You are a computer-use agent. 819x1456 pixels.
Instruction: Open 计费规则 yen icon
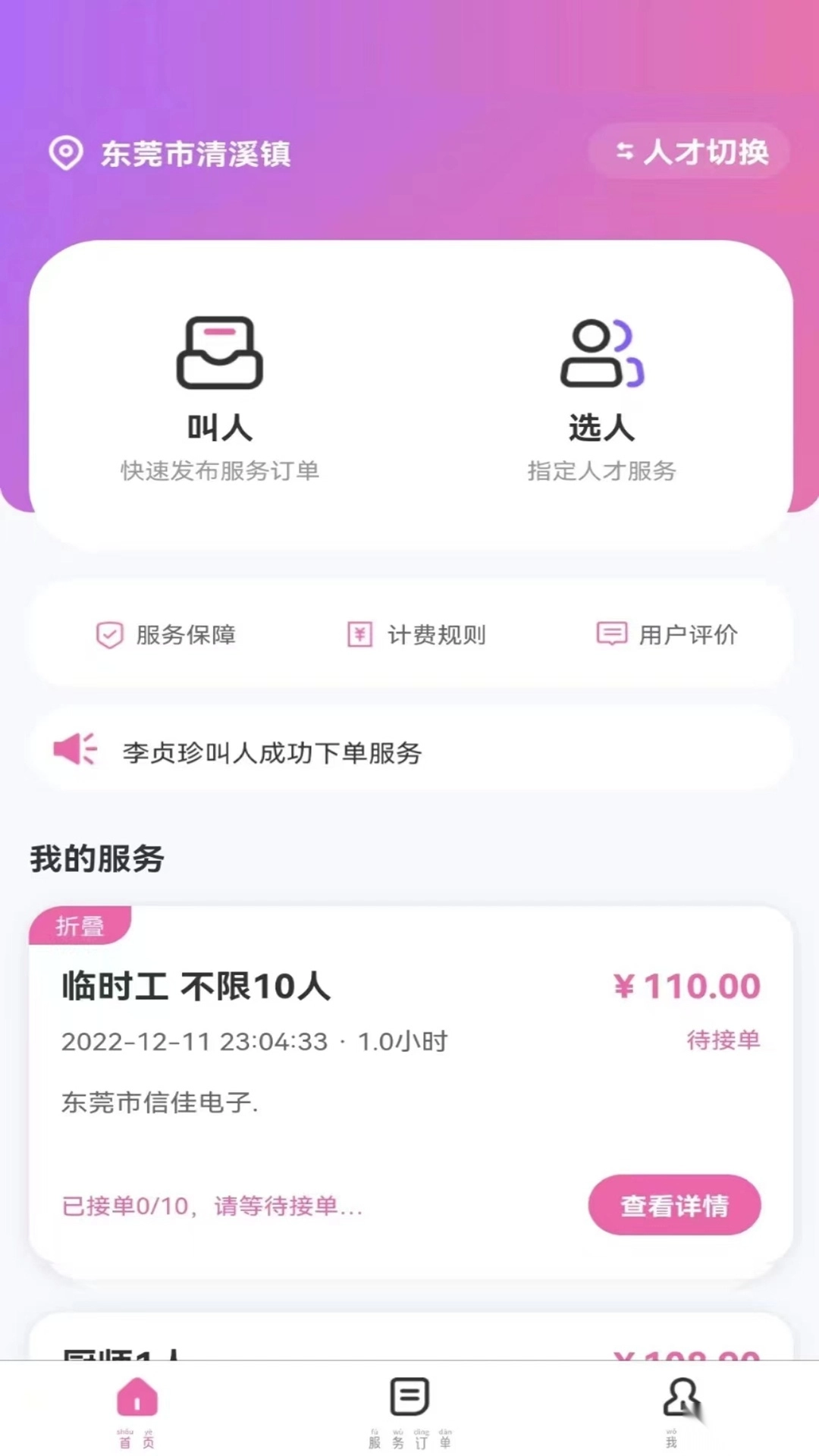point(359,635)
